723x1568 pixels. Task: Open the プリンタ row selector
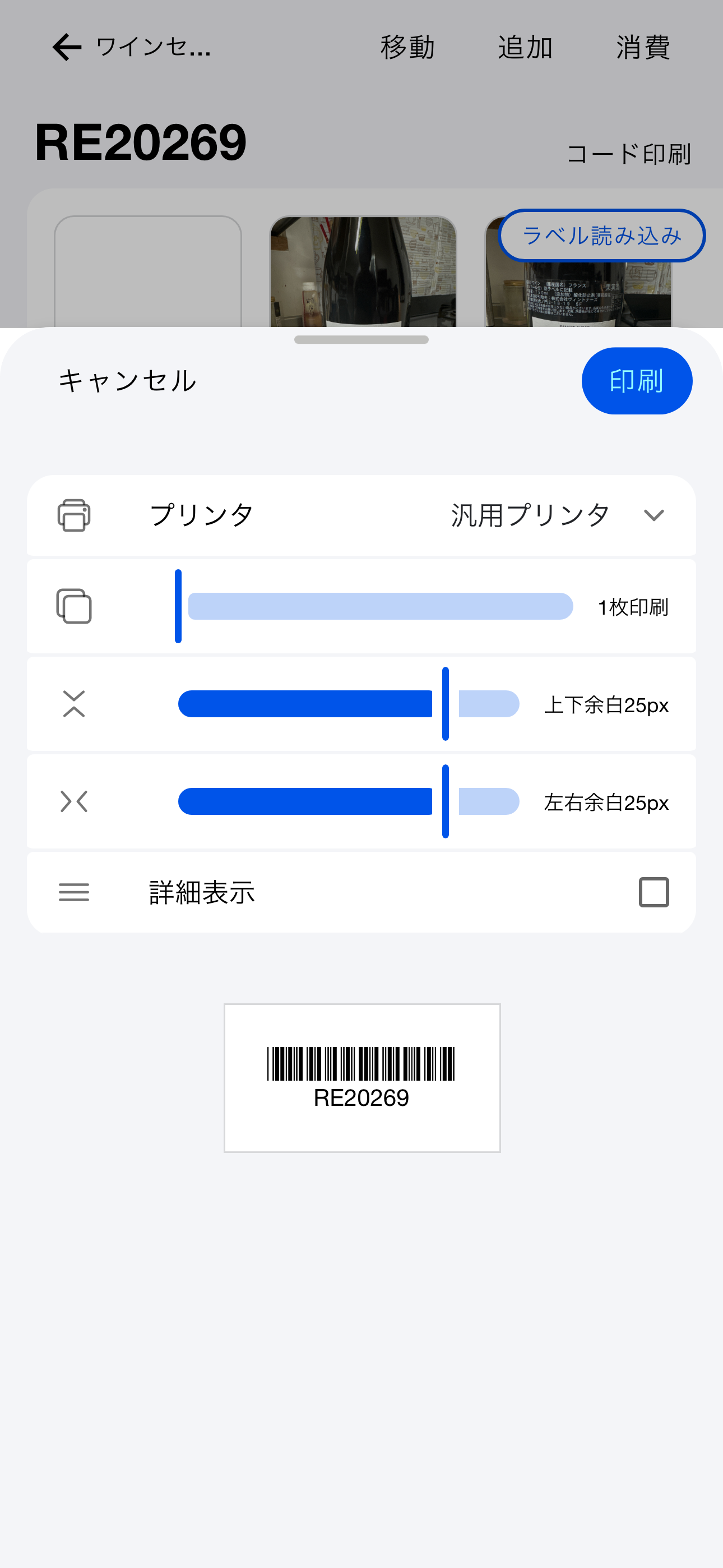[x=202, y=514]
